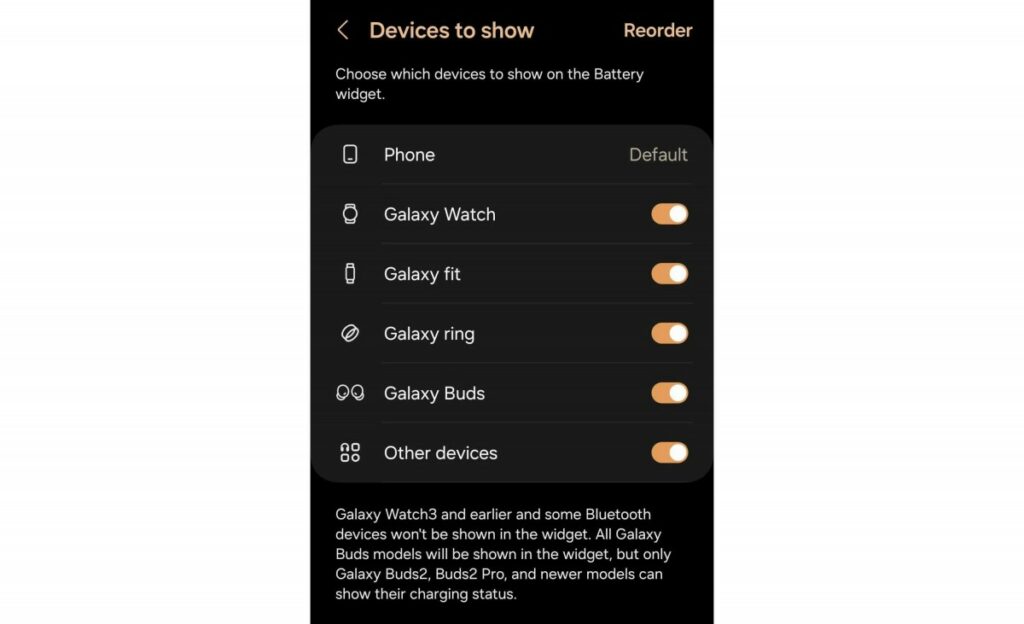Viewport: 1024px width, 624px height.
Task: Hide Other devices from the widget
Action: pos(669,453)
